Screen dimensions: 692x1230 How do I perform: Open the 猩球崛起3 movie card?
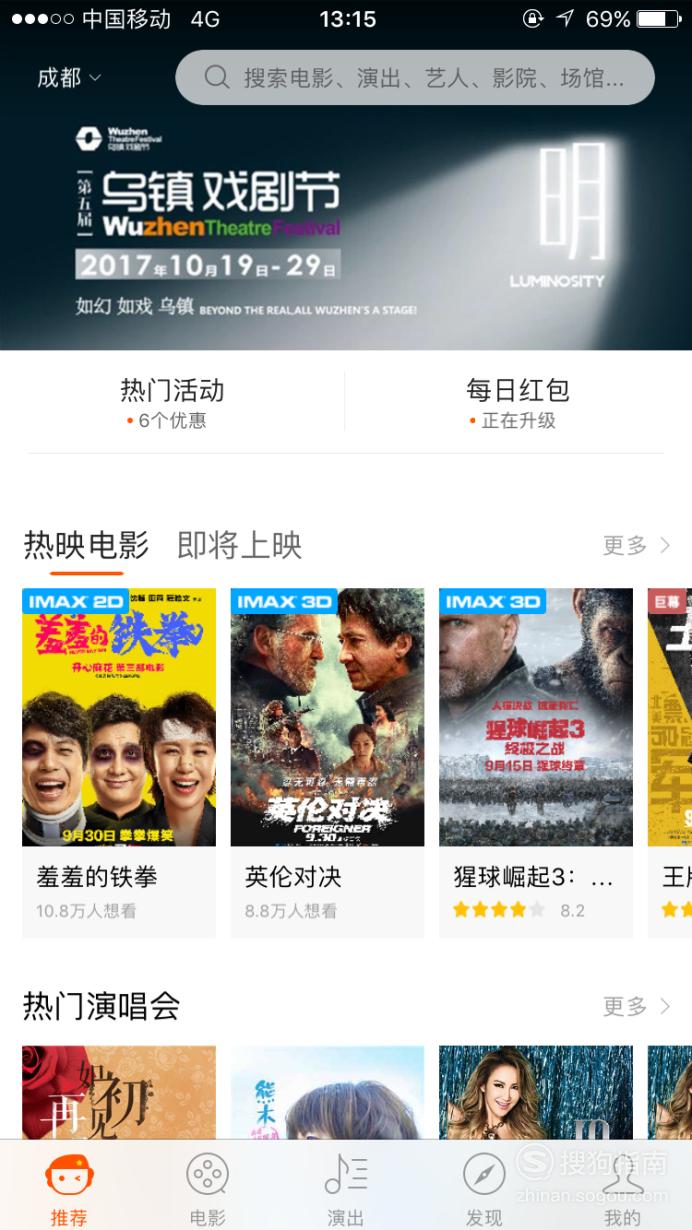(536, 760)
